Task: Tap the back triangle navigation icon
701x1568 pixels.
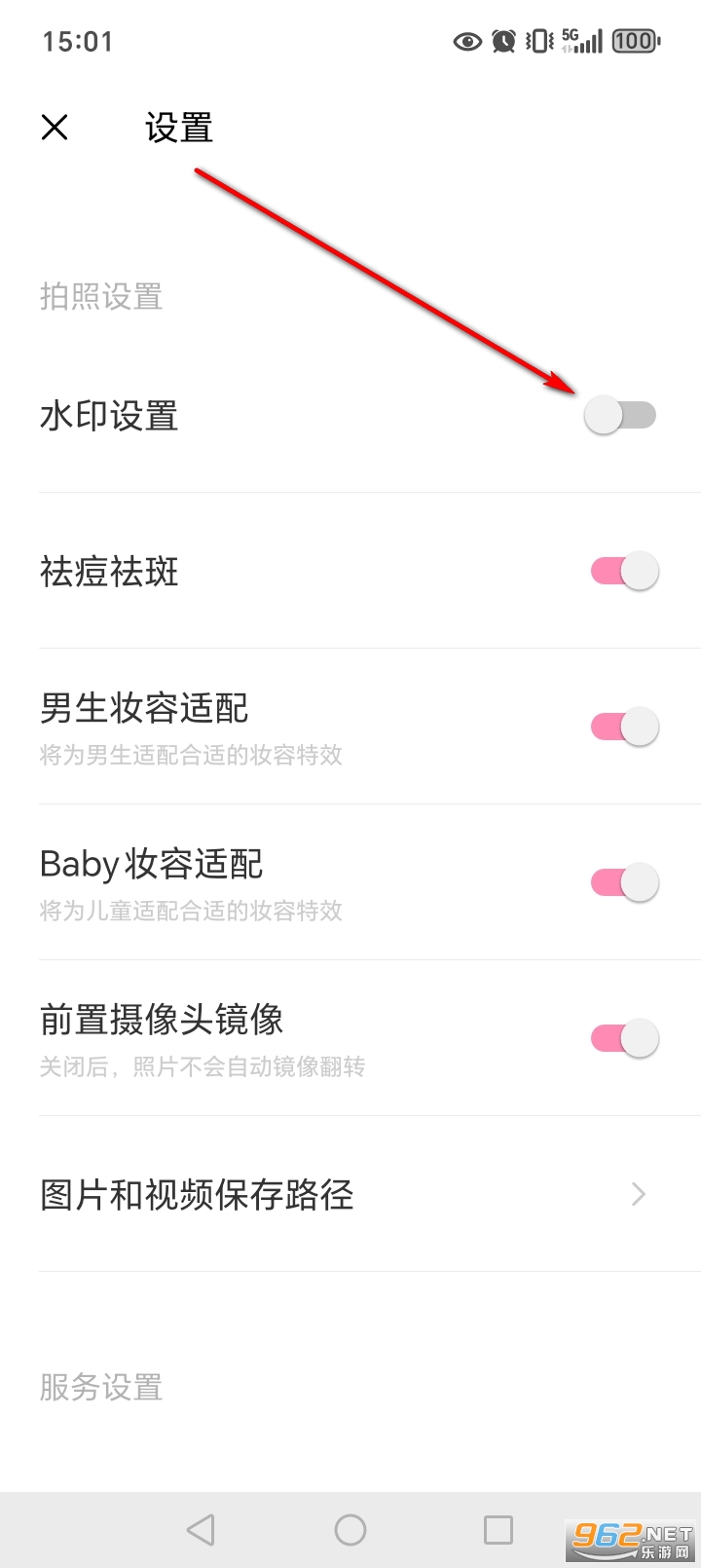Action: coord(201,1529)
